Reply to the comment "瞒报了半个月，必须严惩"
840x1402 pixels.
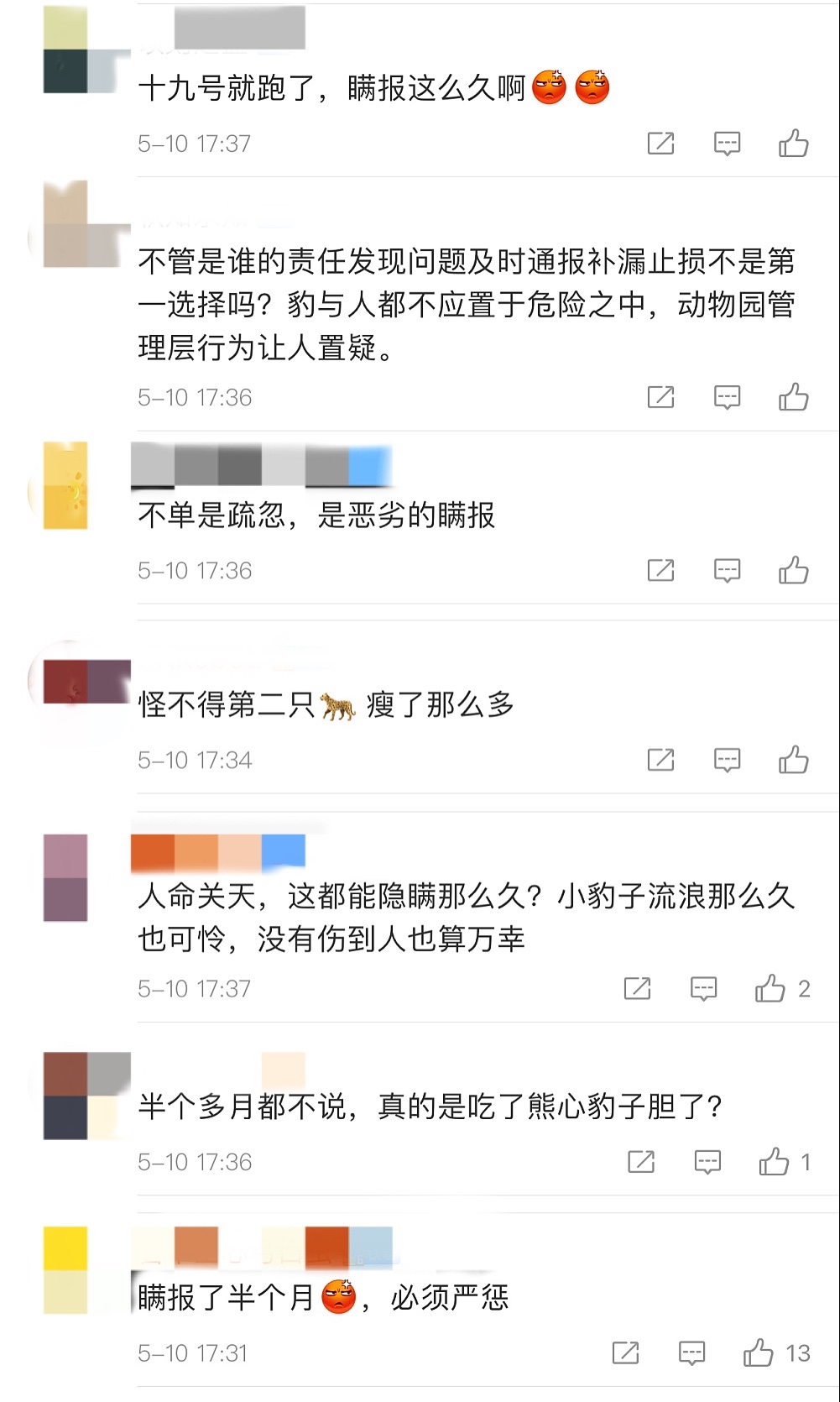tap(691, 1353)
